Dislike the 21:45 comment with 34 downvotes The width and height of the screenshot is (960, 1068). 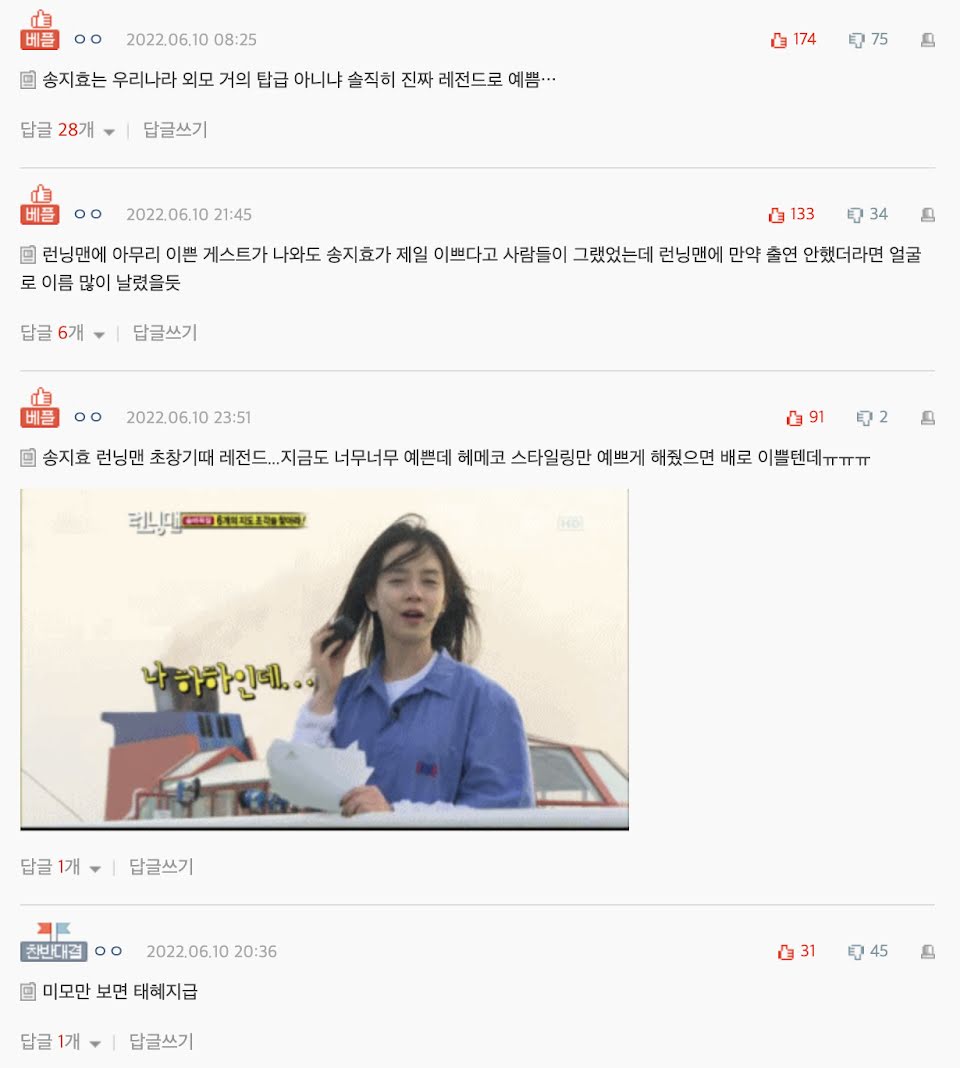[x=856, y=215]
